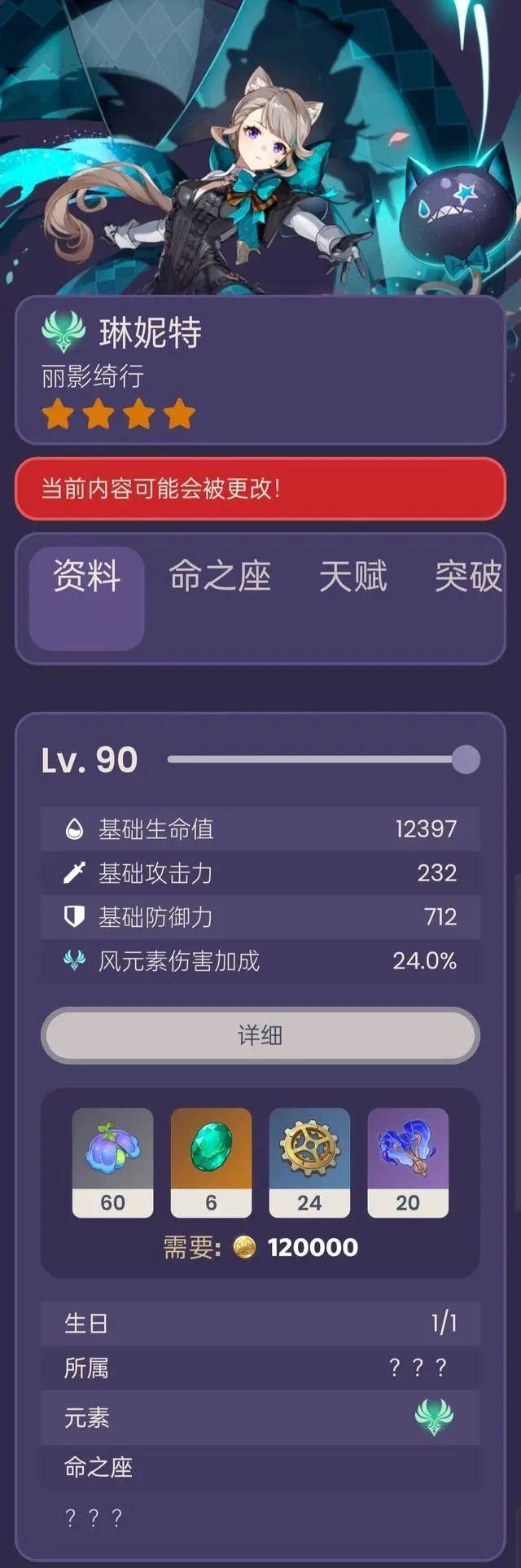Open the purple flower material with count 60
Viewport: 521px width, 1568px height.
click(x=112, y=1162)
